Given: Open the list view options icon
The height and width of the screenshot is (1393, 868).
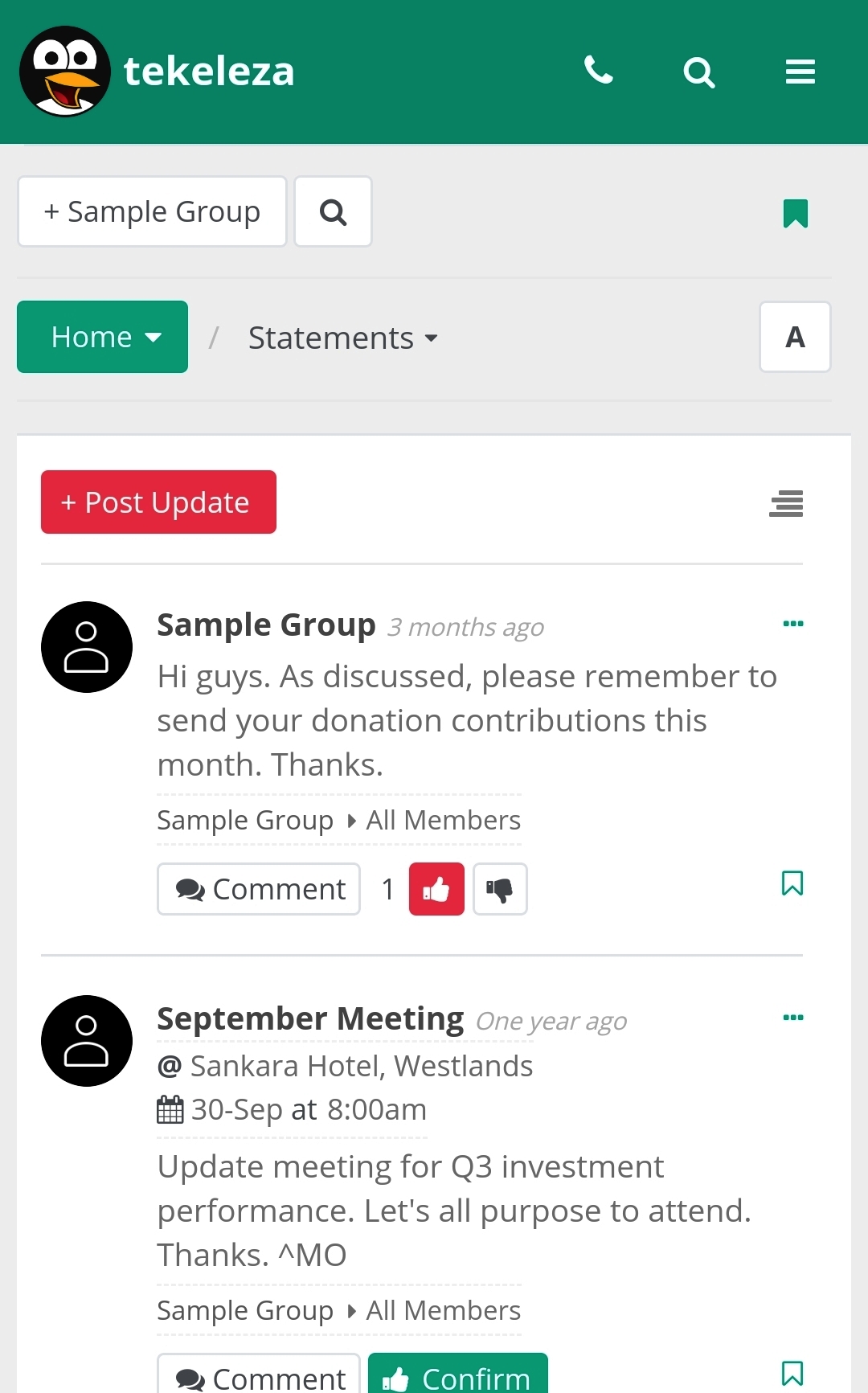Looking at the screenshot, I should tap(785, 503).
